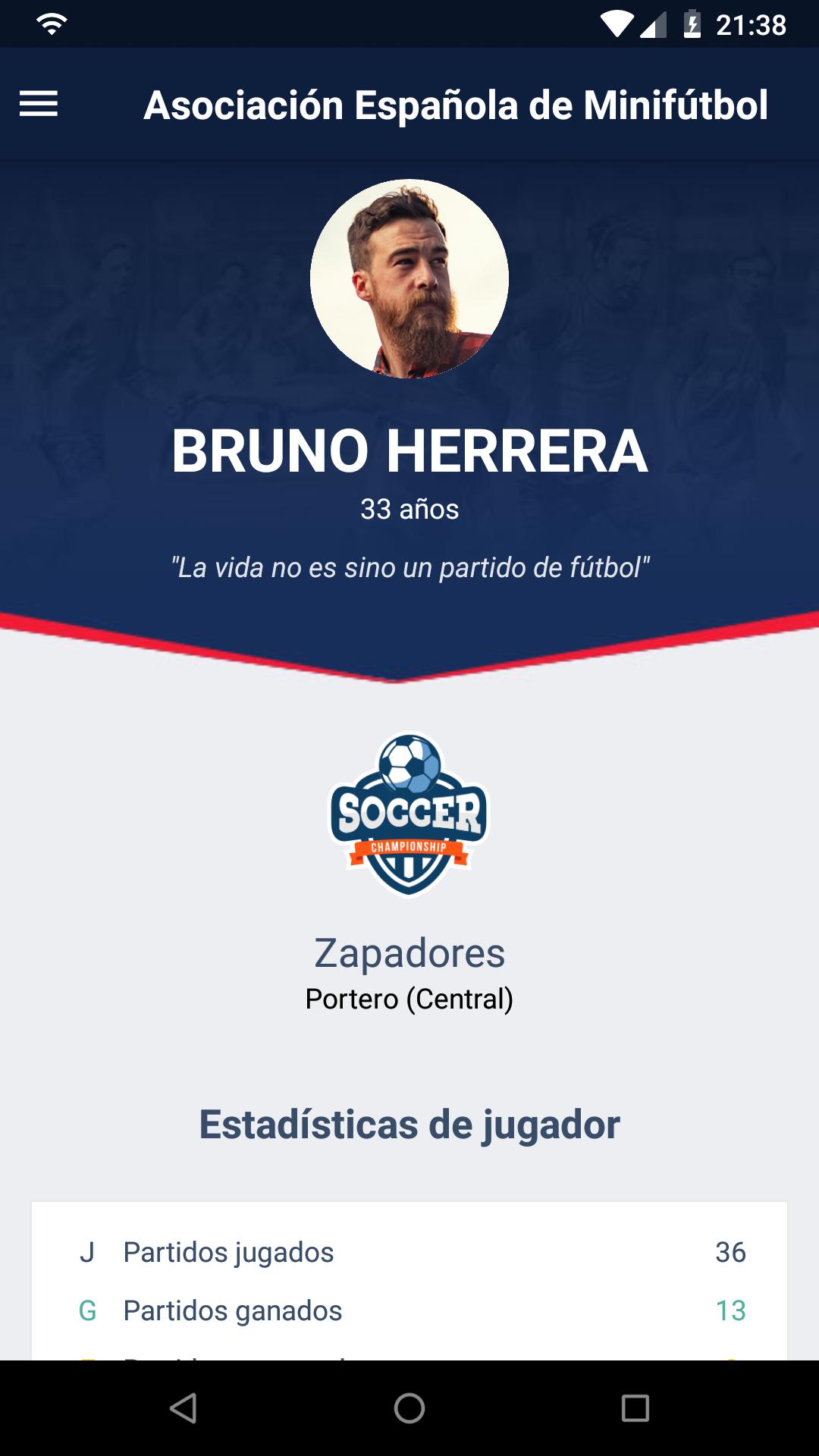Open the Zapadores team page
Viewport: 819px width, 1456px height.
[409, 952]
